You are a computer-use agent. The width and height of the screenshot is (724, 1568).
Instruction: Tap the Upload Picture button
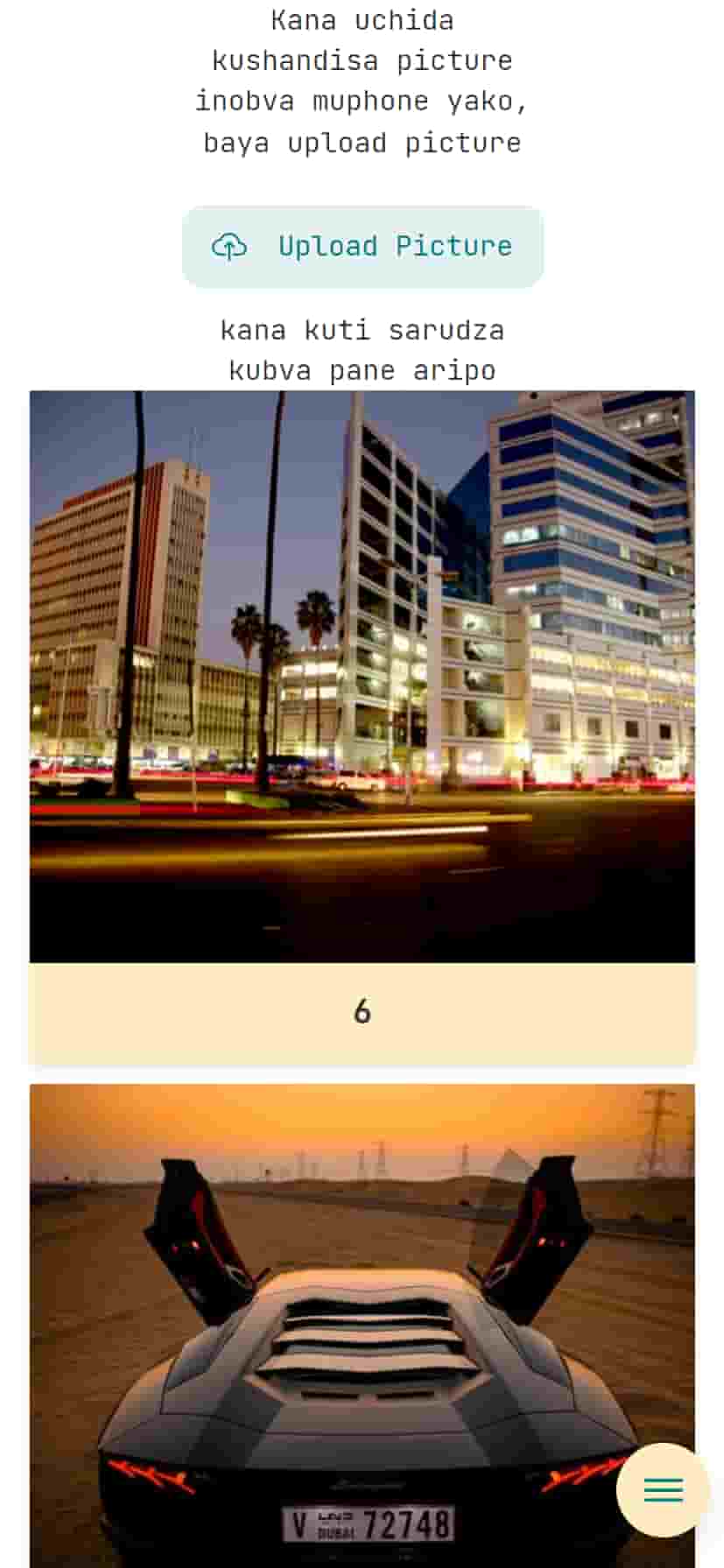coord(362,247)
